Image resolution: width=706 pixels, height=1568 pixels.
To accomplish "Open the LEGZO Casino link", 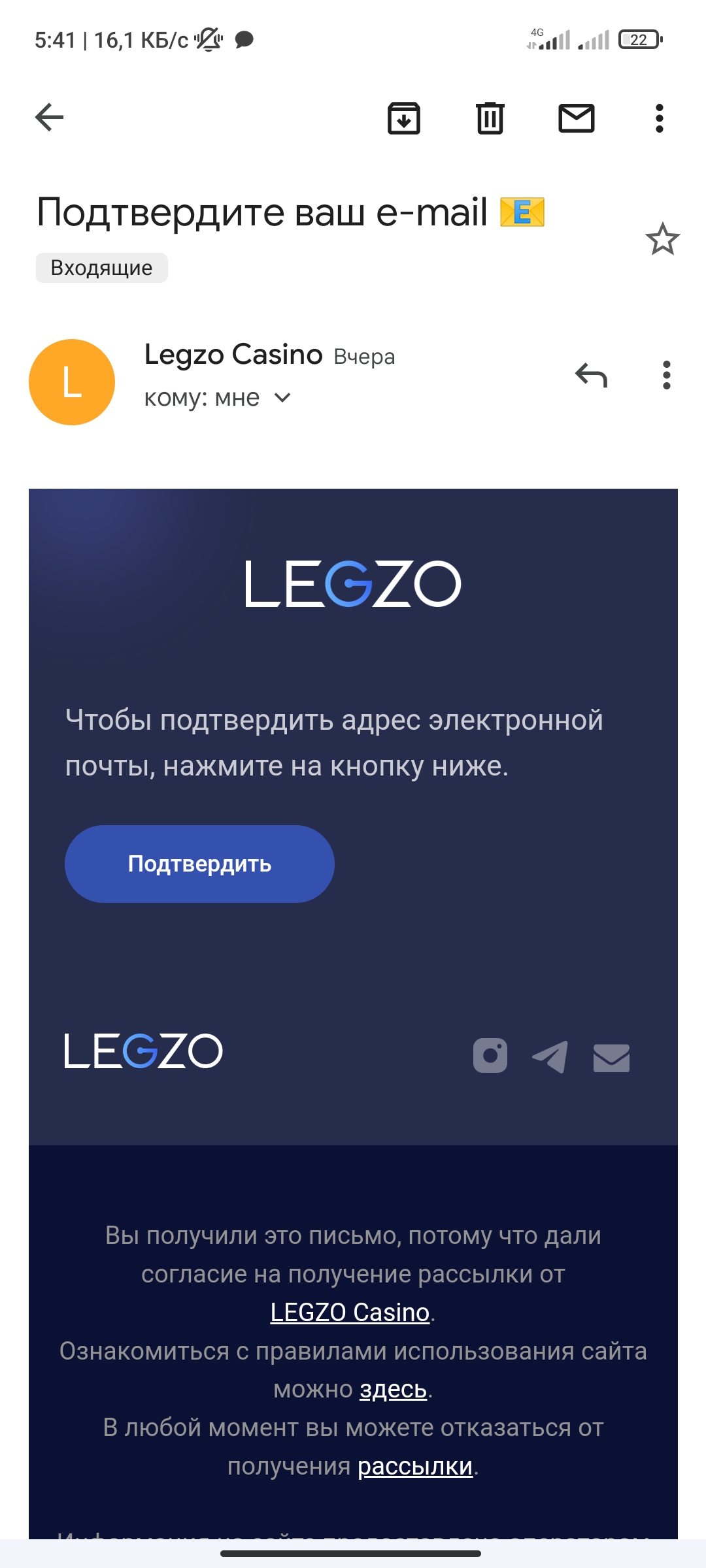I will [350, 1312].
